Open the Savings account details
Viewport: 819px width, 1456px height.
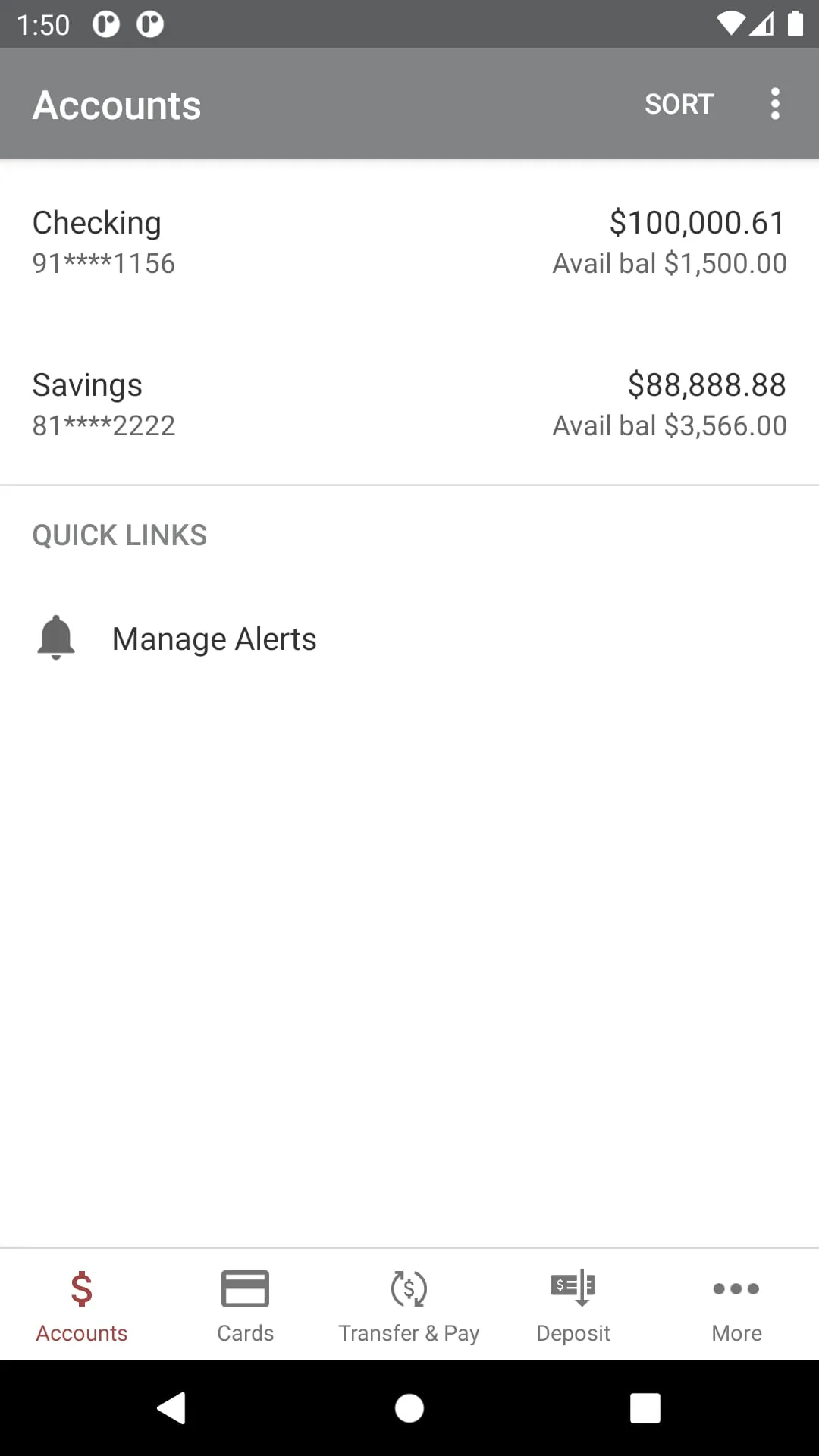(x=409, y=405)
